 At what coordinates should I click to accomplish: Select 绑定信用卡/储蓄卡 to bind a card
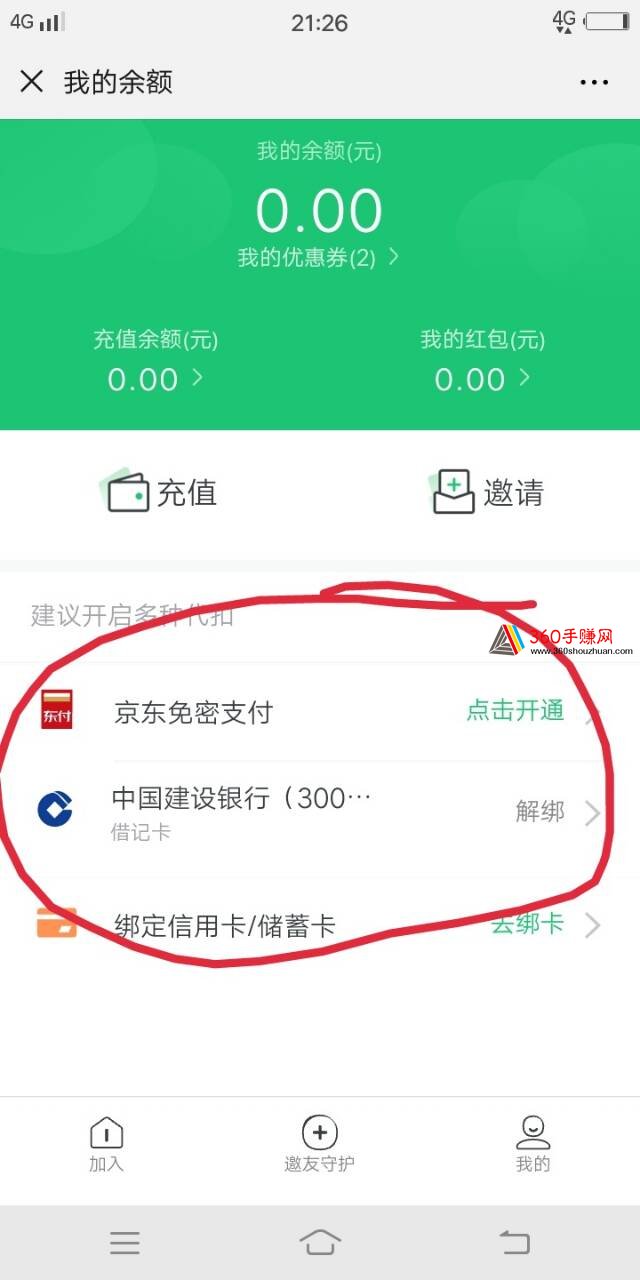click(x=320, y=925)
